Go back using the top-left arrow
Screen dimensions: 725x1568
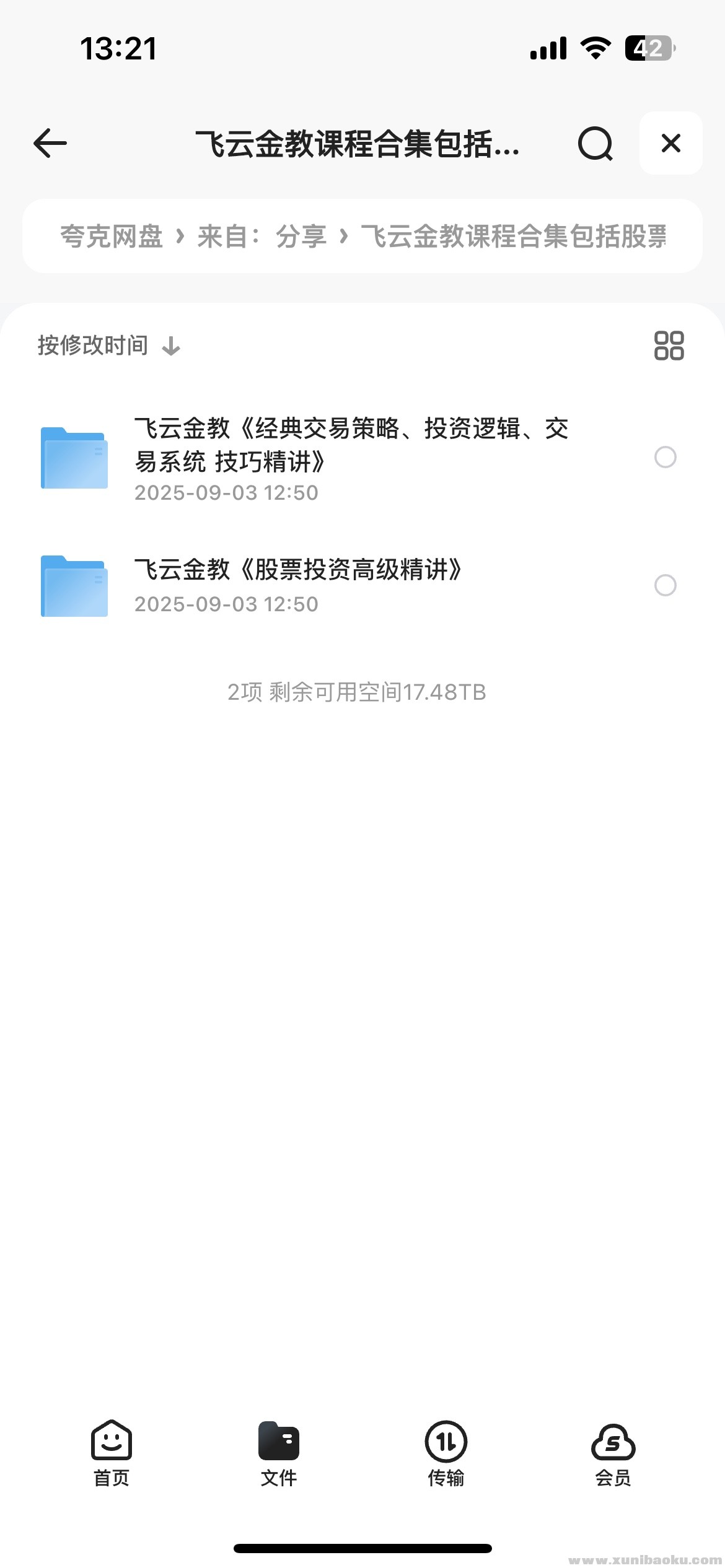(50, 143)
